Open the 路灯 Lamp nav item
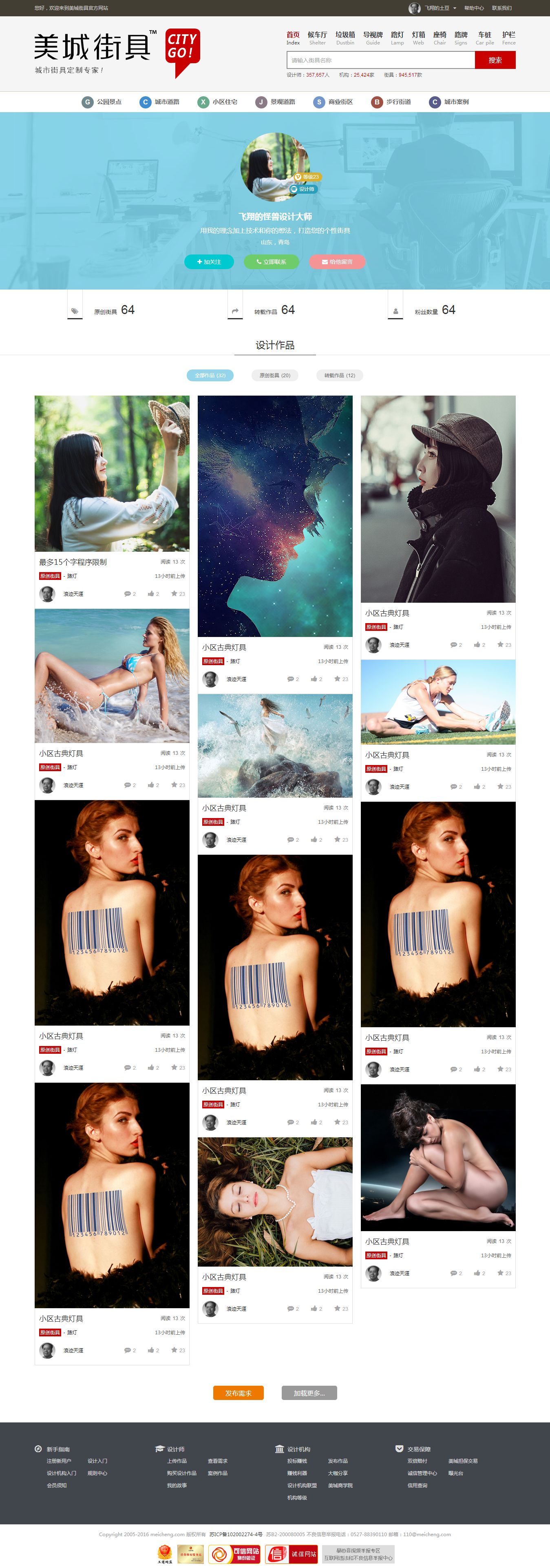550x1568 pixels. 397,38
